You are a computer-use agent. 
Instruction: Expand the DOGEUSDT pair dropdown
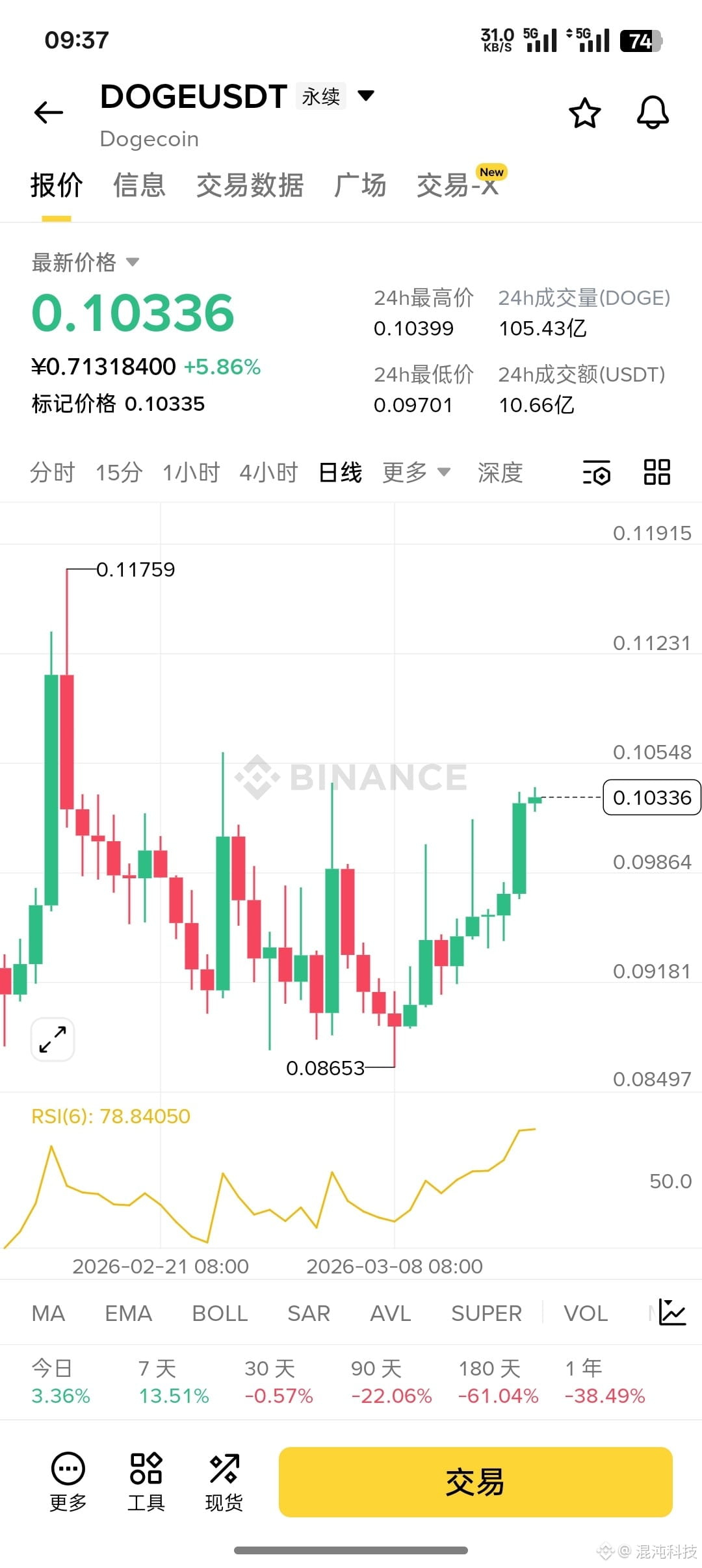click(x=366, y=96)
